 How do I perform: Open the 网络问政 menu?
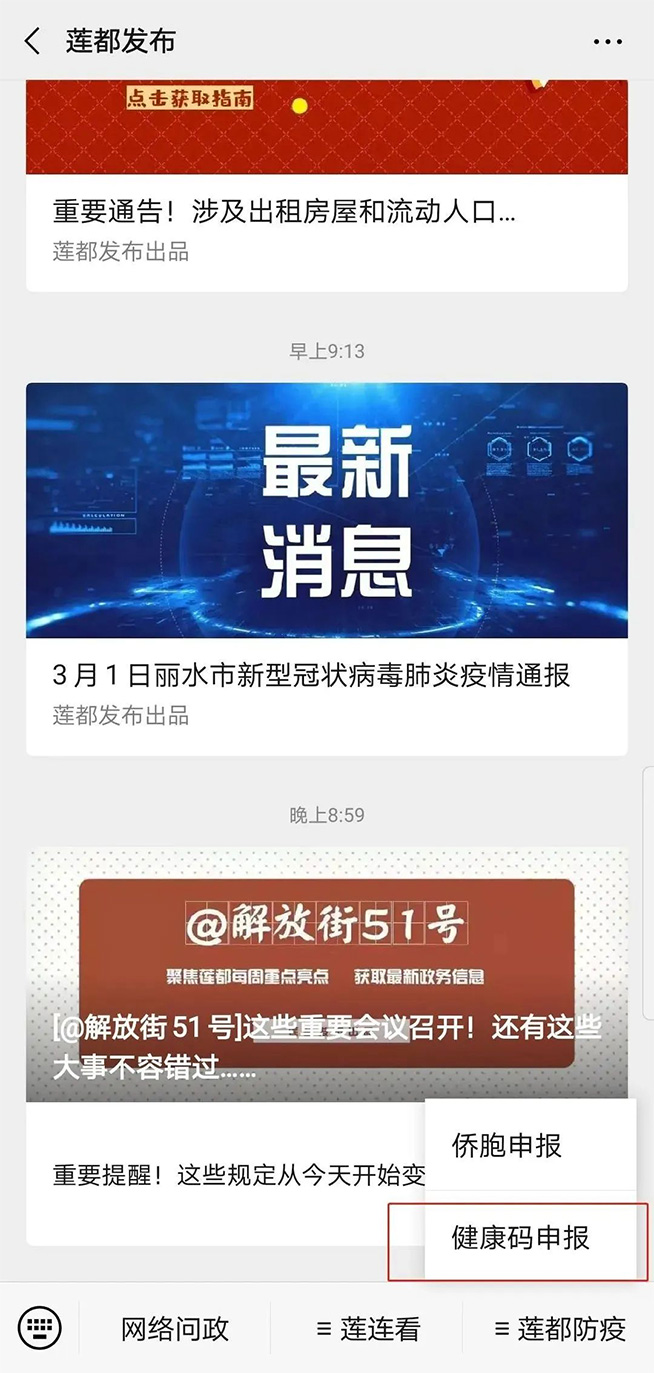(x=175, y=1329)
